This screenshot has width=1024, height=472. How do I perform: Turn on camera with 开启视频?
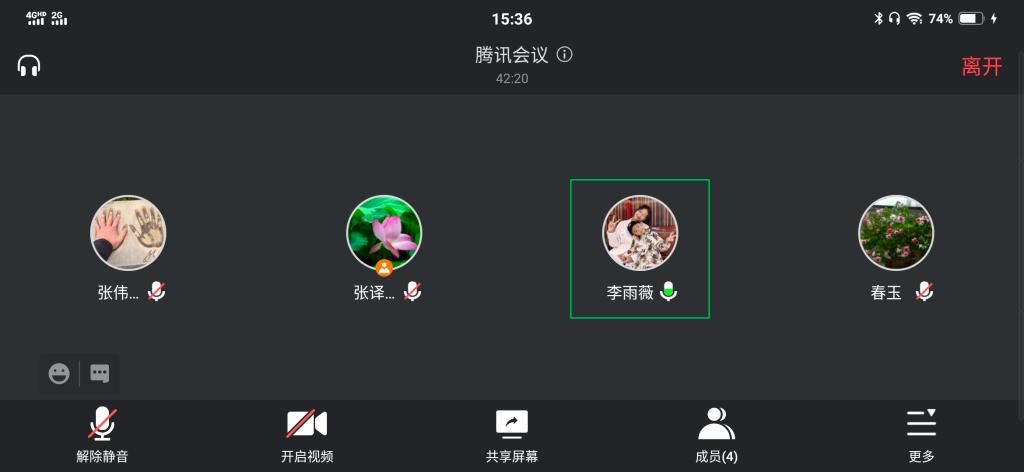307,435
